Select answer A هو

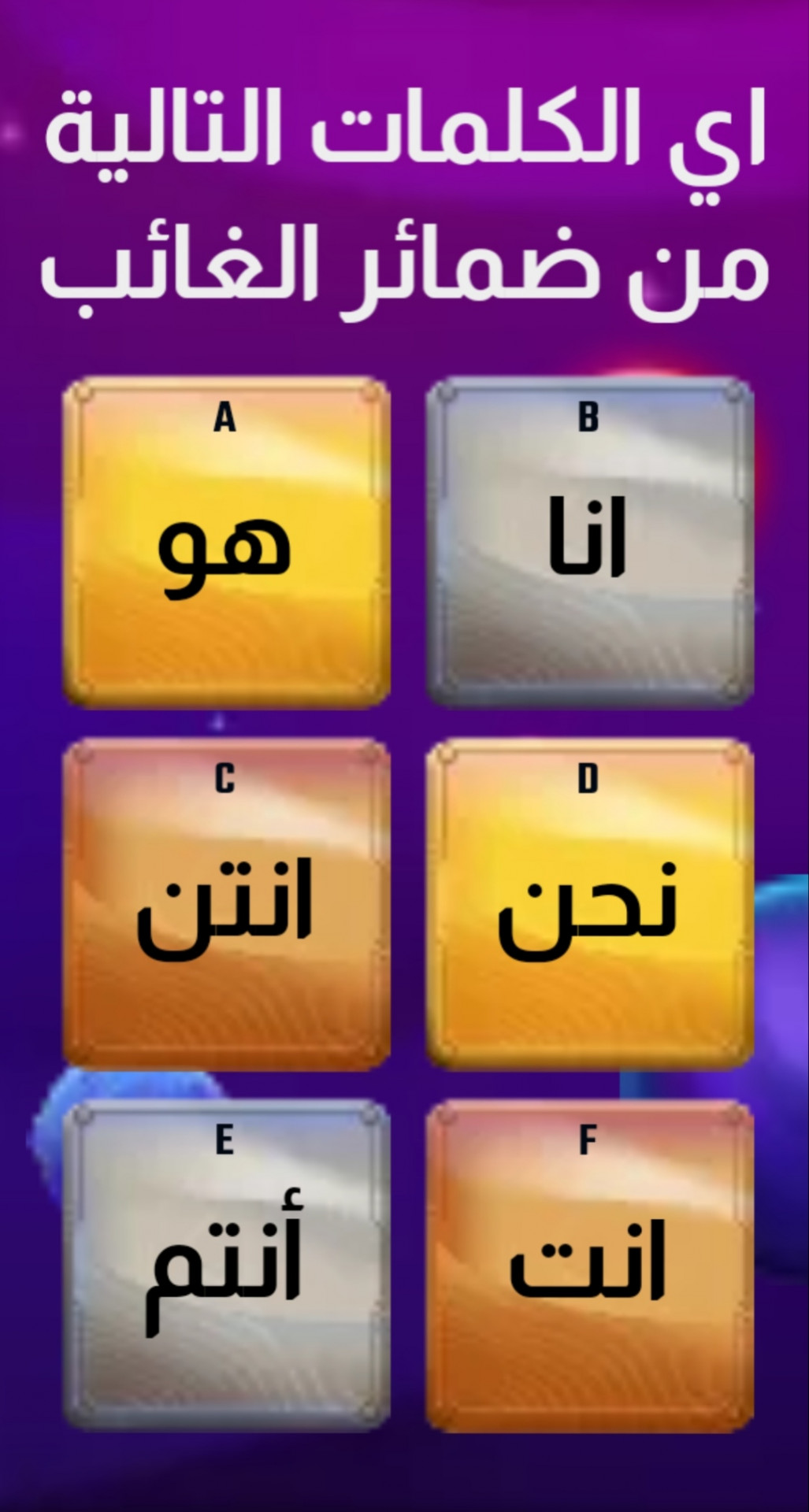226,543
